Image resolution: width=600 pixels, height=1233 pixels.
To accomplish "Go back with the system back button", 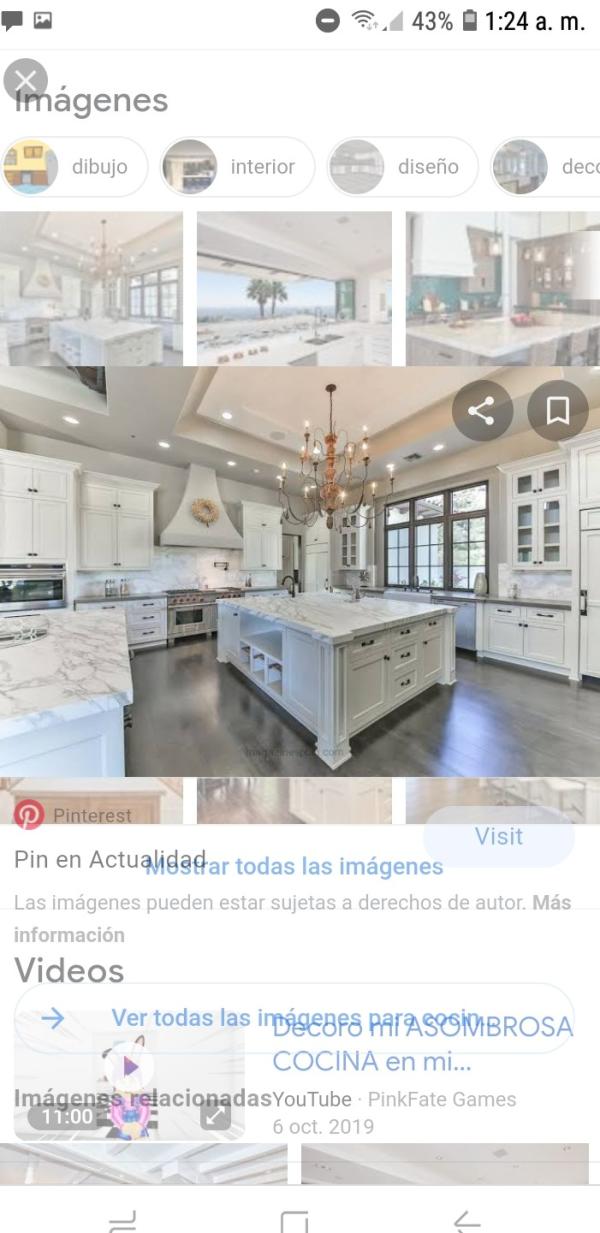I will (x=467, y=1221).
